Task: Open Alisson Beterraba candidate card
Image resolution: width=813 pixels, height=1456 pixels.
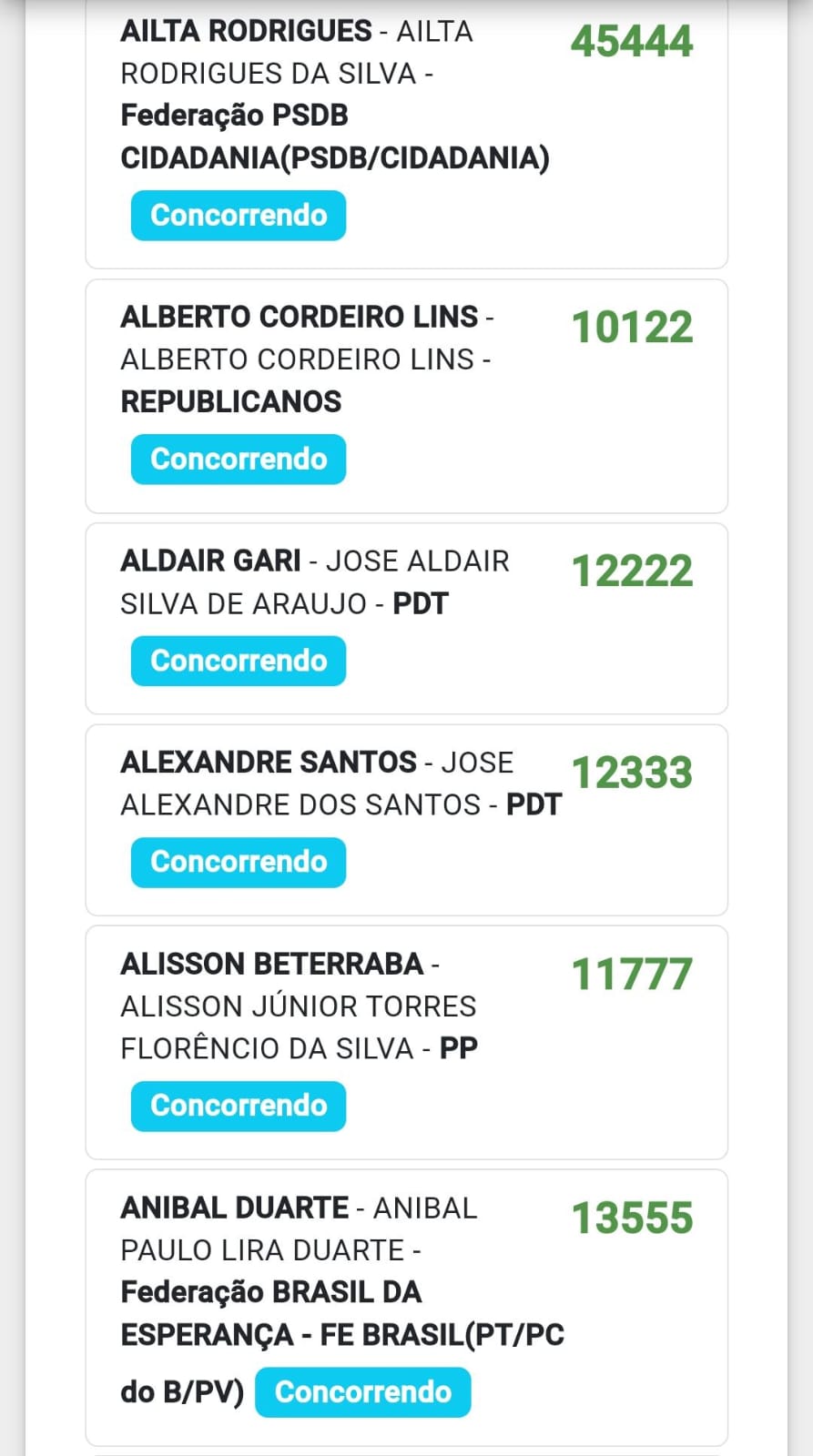Action: tap(406, 1043)
